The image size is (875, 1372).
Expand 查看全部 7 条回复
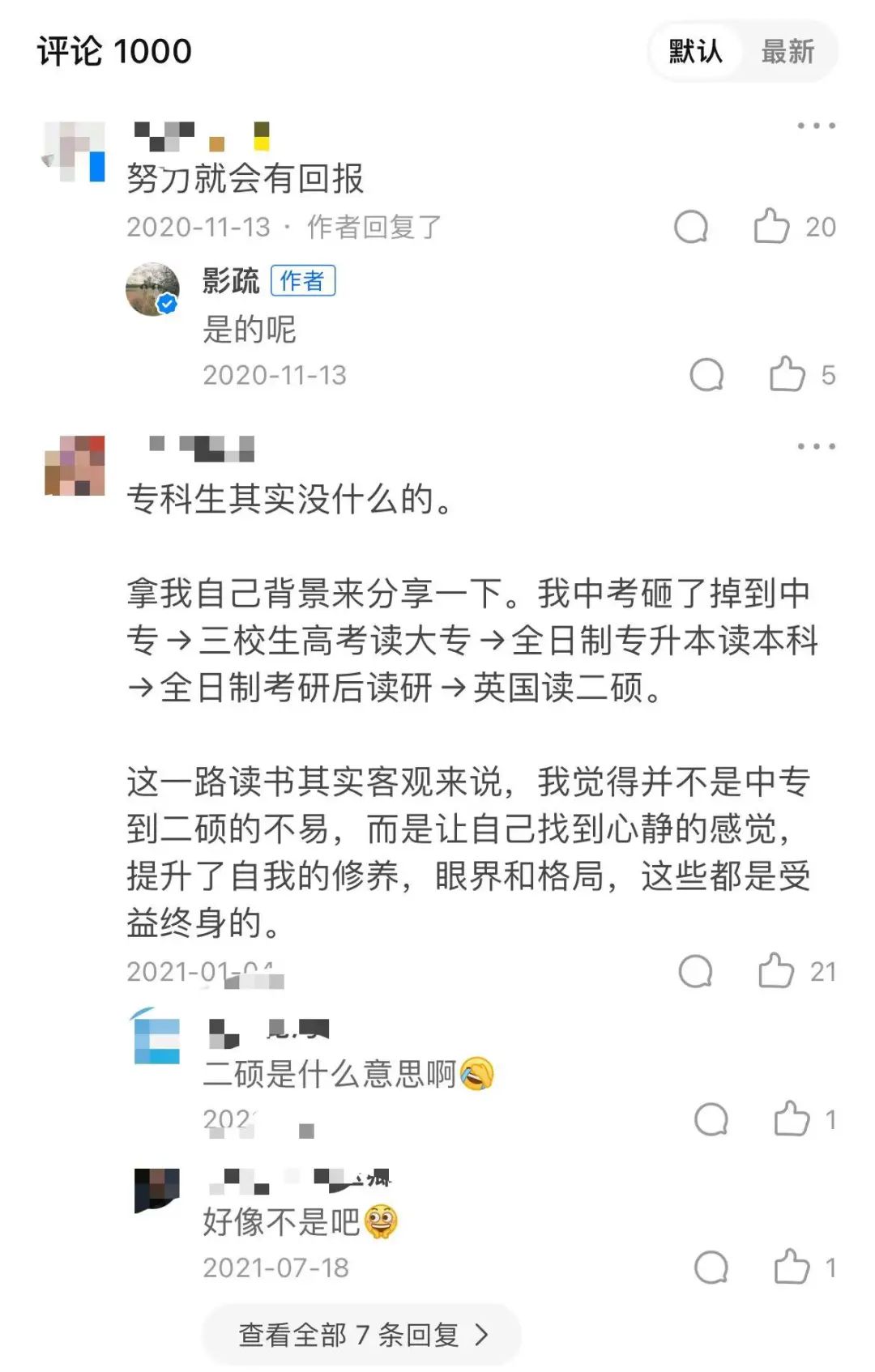pyautogui.click(x=362, y=1334)
